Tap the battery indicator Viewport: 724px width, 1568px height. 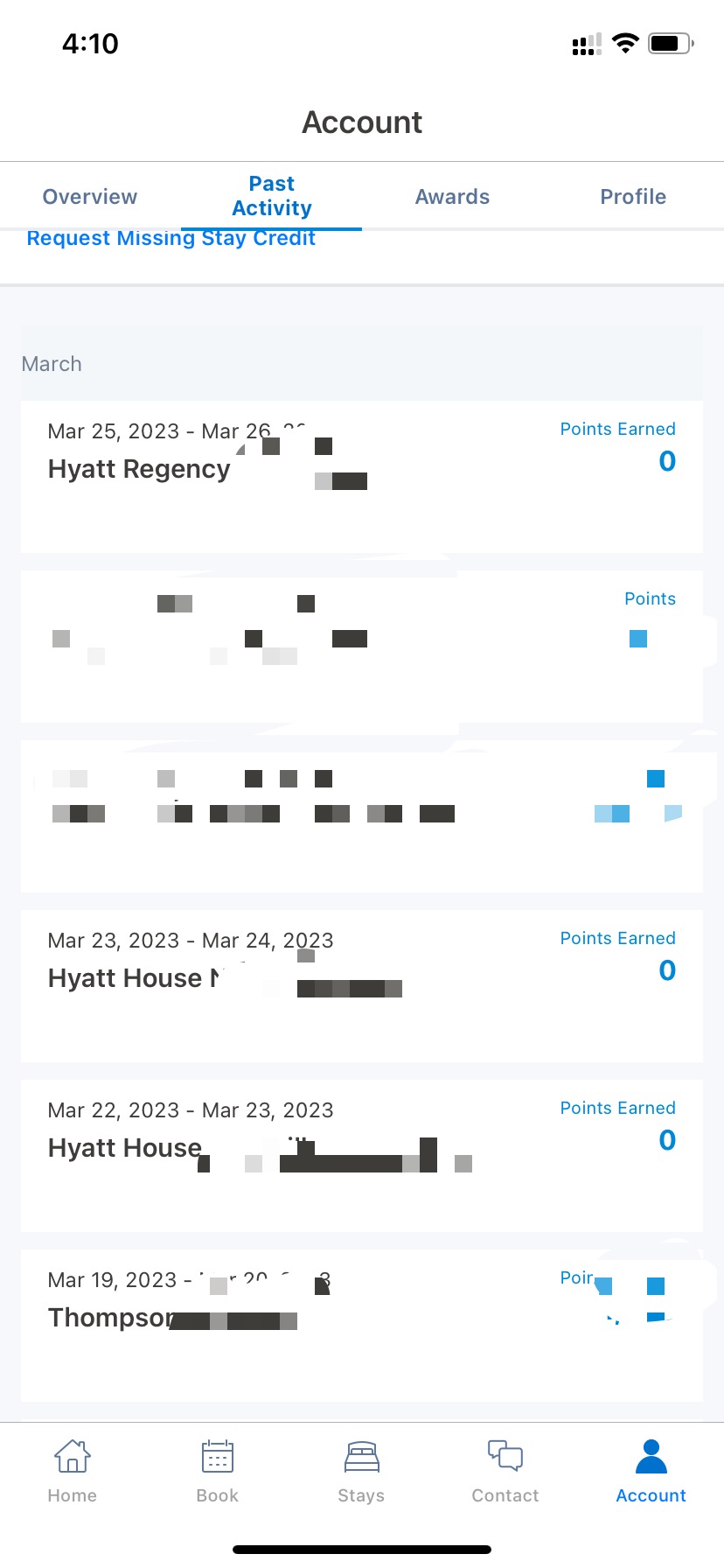click(x=669, y=42)
